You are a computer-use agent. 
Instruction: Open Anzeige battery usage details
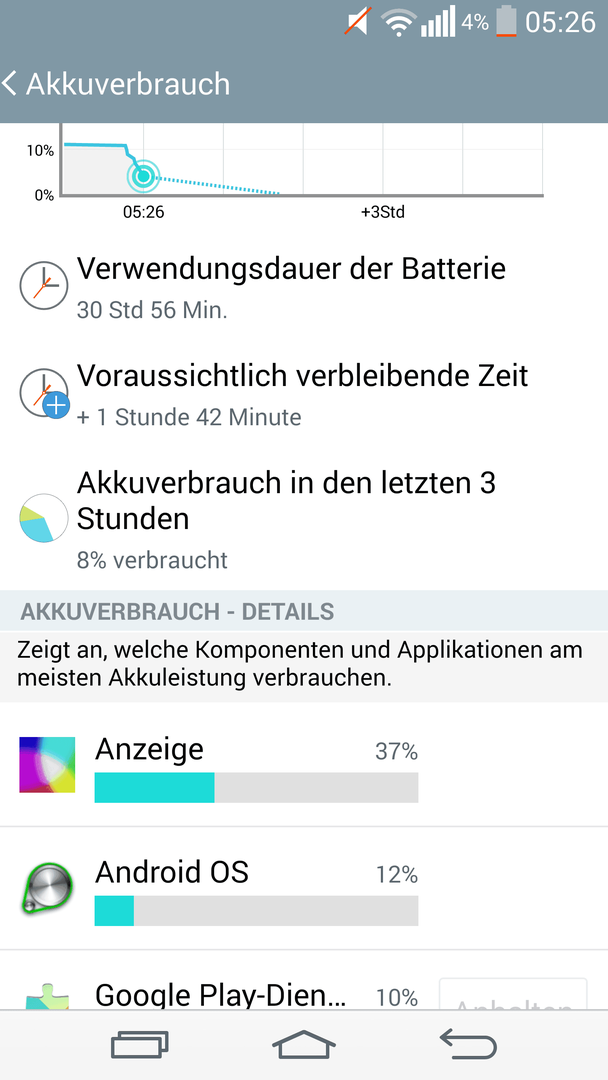click(304, 765)
